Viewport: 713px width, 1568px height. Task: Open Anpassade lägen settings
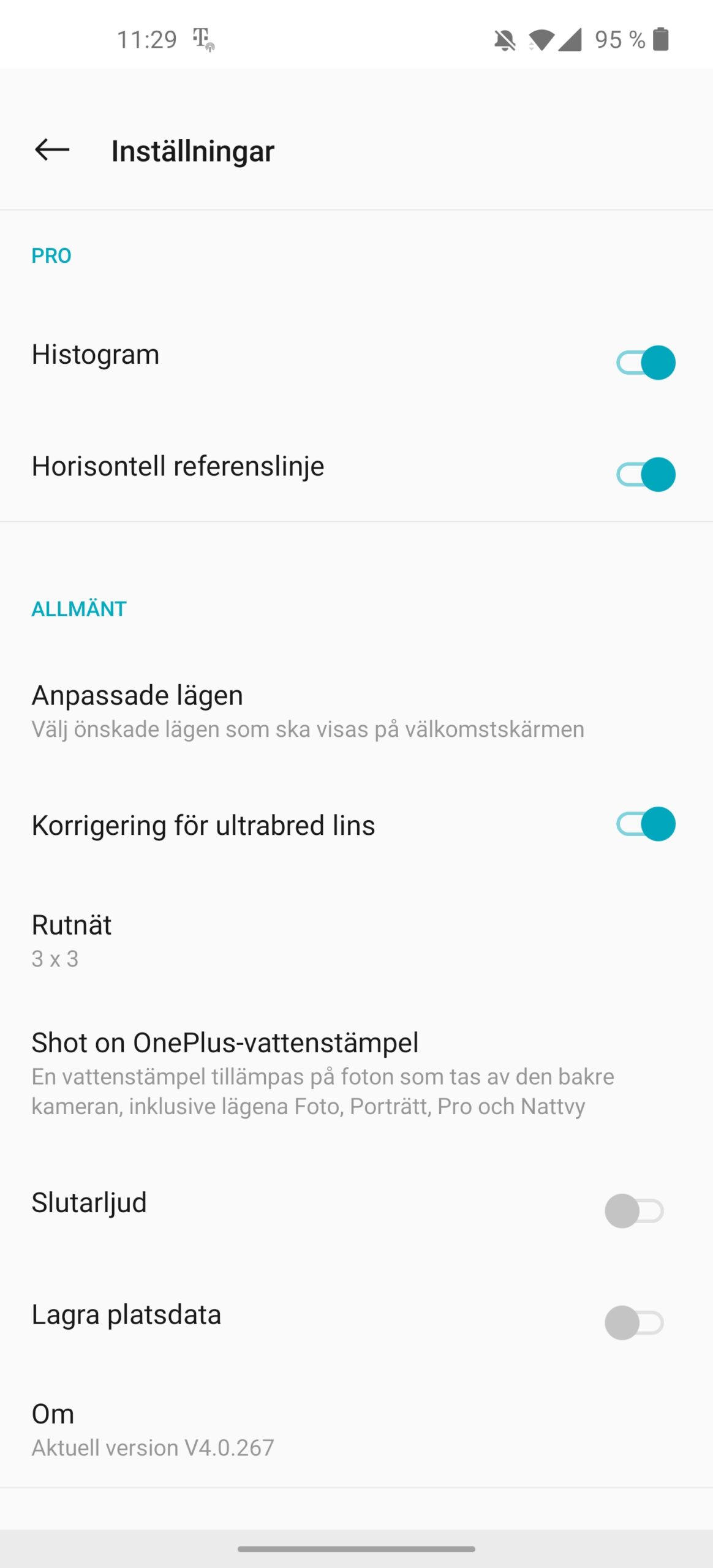356,710
